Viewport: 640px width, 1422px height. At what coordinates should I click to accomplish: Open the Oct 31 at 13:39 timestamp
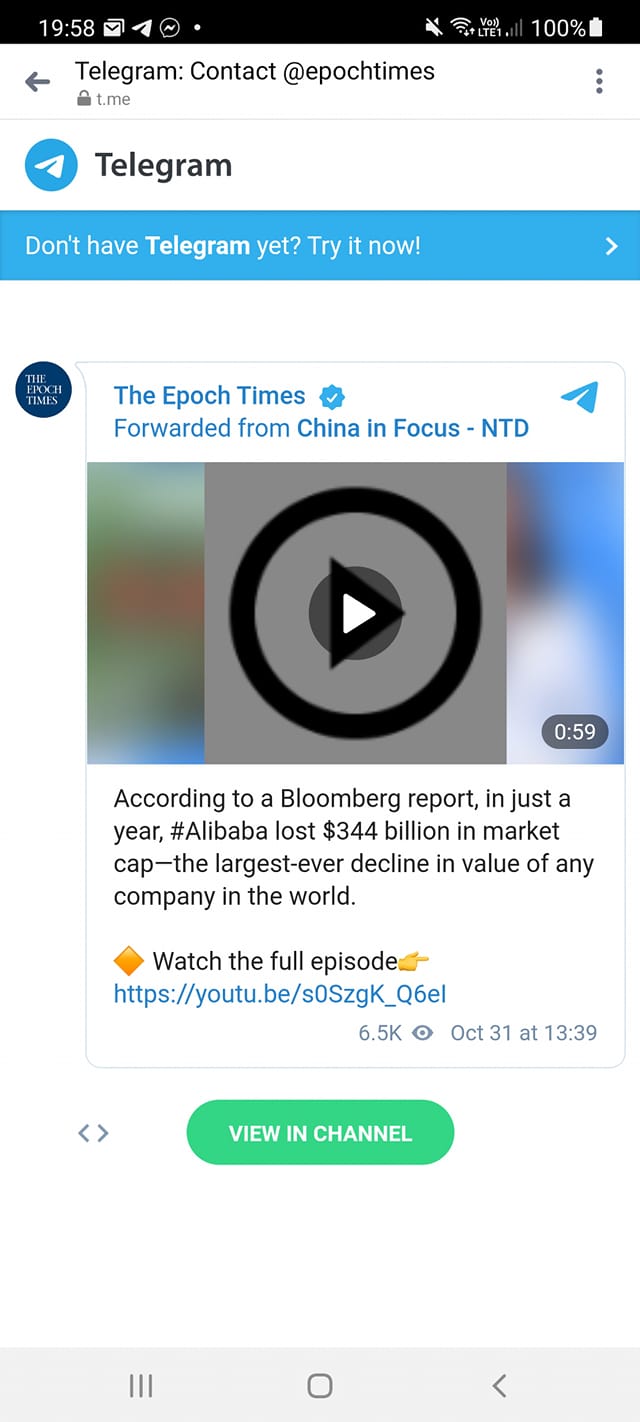click(x=523, y=1033)
